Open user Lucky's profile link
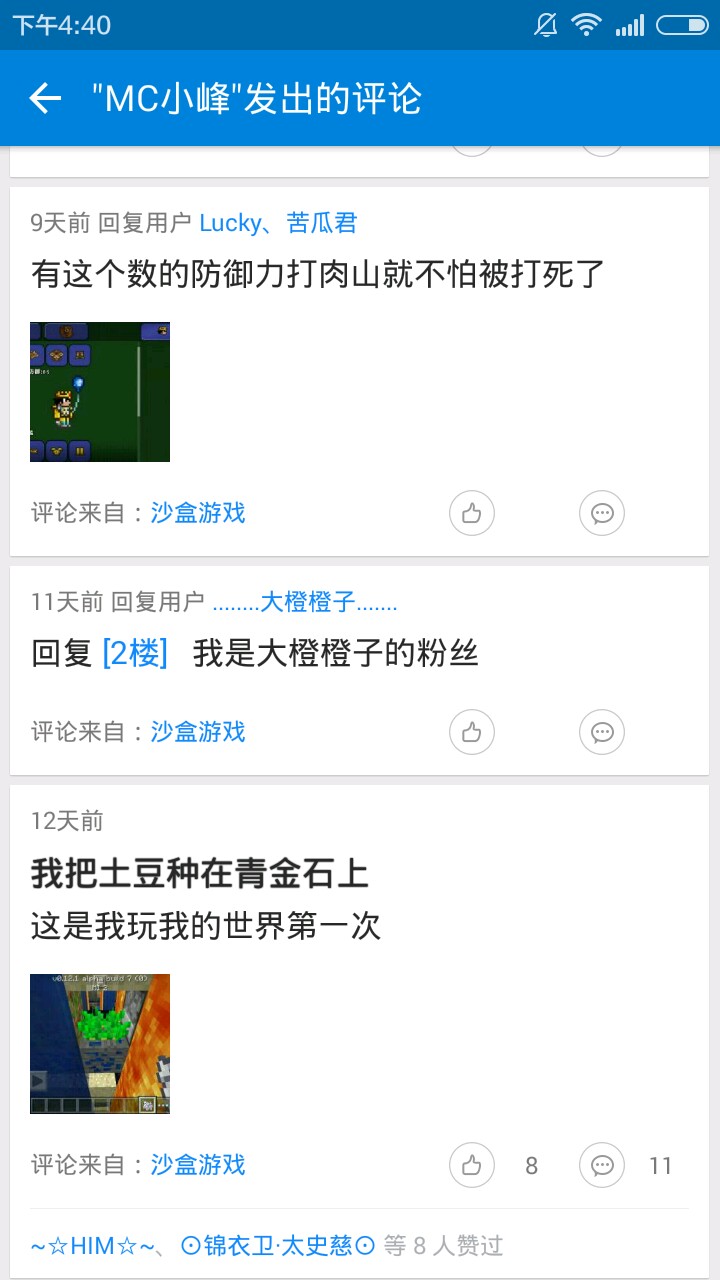Viewport: 720px width, 1280px height. click(228, 223)
